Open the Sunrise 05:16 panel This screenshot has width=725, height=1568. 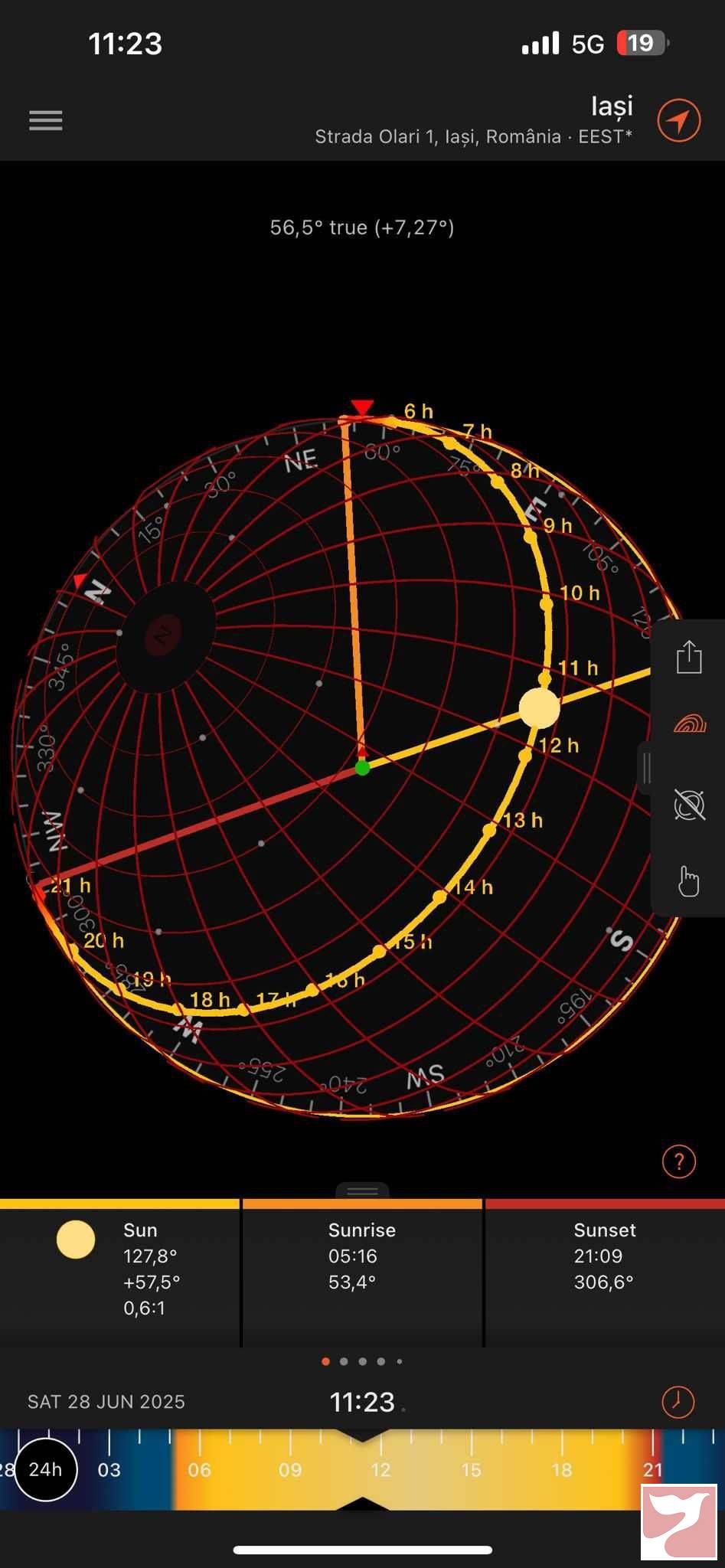pos(362,1271)
